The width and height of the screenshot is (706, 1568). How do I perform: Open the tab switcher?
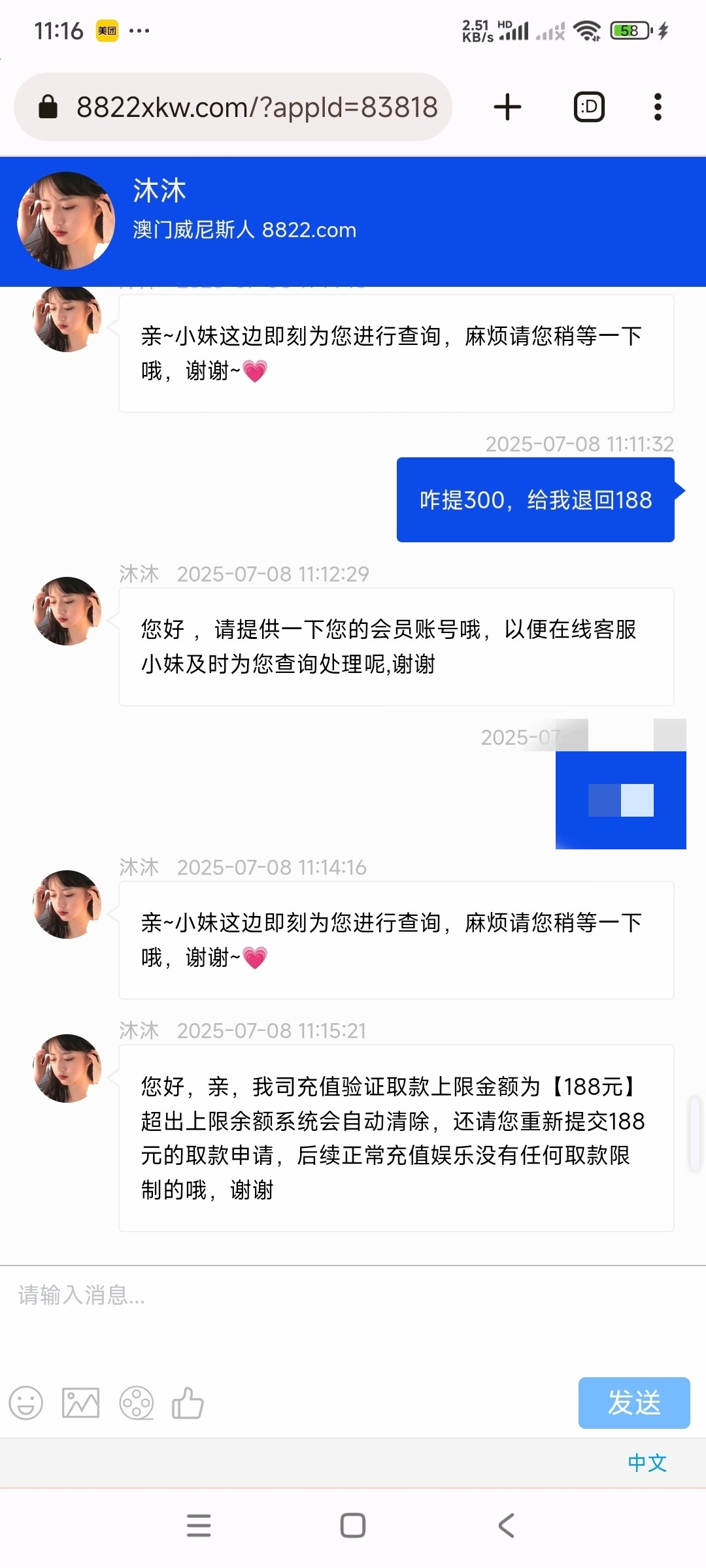pos(589,107)
